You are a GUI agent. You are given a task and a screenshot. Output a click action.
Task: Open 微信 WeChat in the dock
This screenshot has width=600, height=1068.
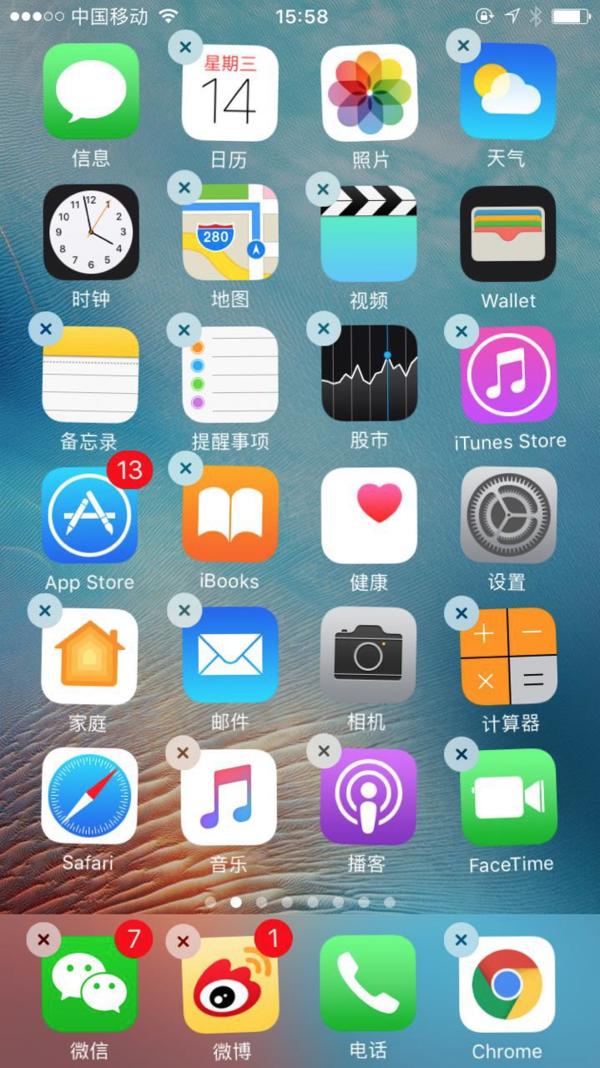coord(91,984)
